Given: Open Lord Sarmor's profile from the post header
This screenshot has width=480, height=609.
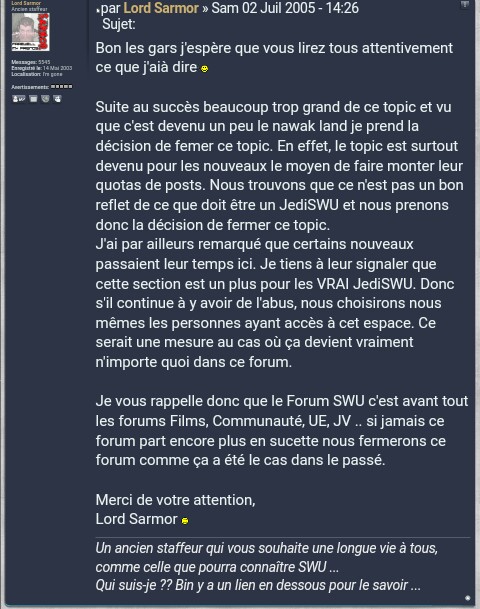Looking at the screenshot, I should coord(161,8).
